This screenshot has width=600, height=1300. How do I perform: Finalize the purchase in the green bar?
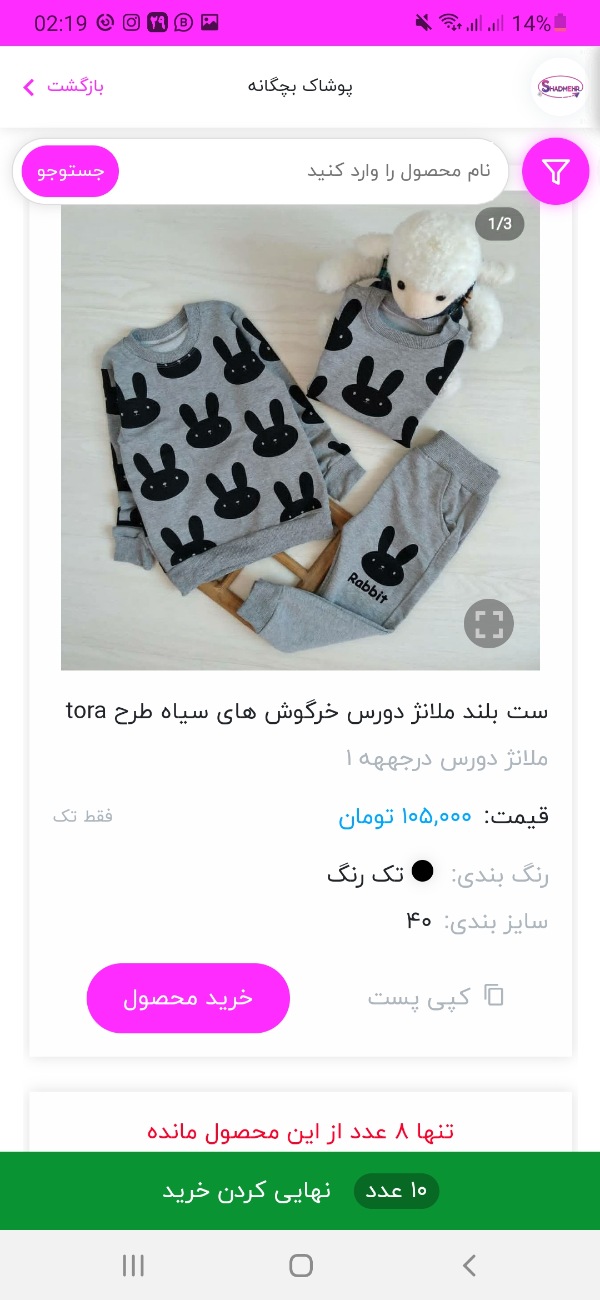point(300,1191)
